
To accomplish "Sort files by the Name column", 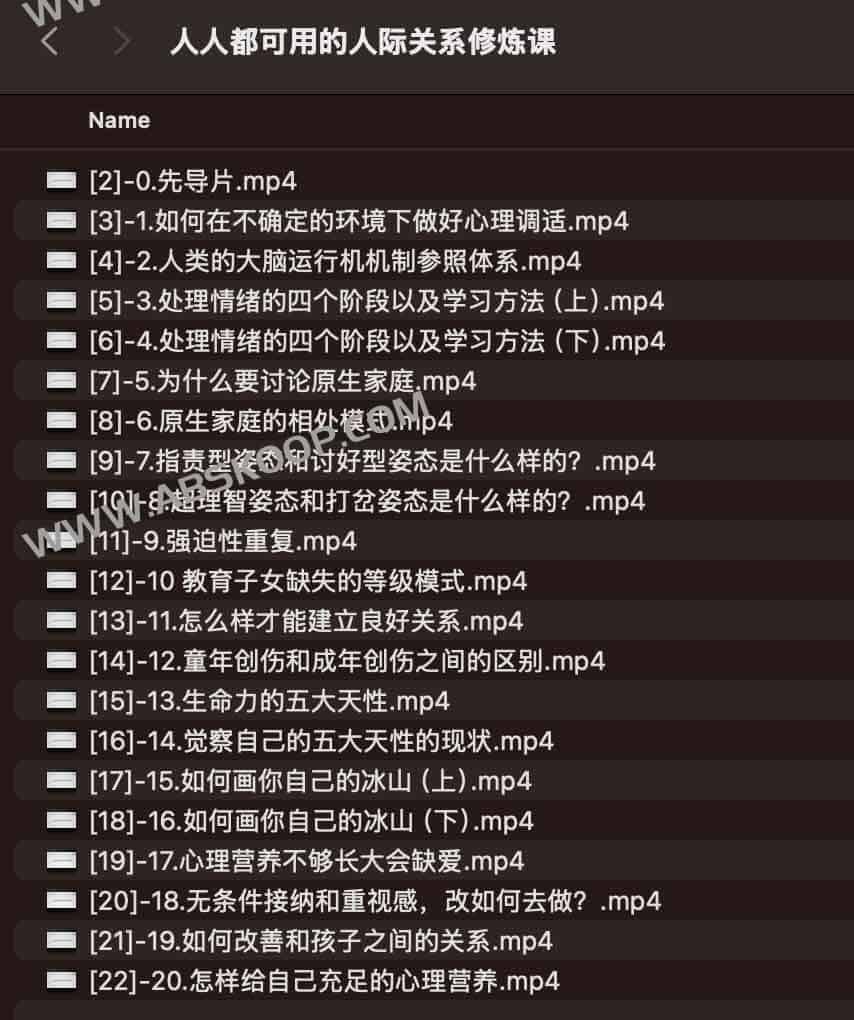I will pyautogui.click(x=119, y=120).
